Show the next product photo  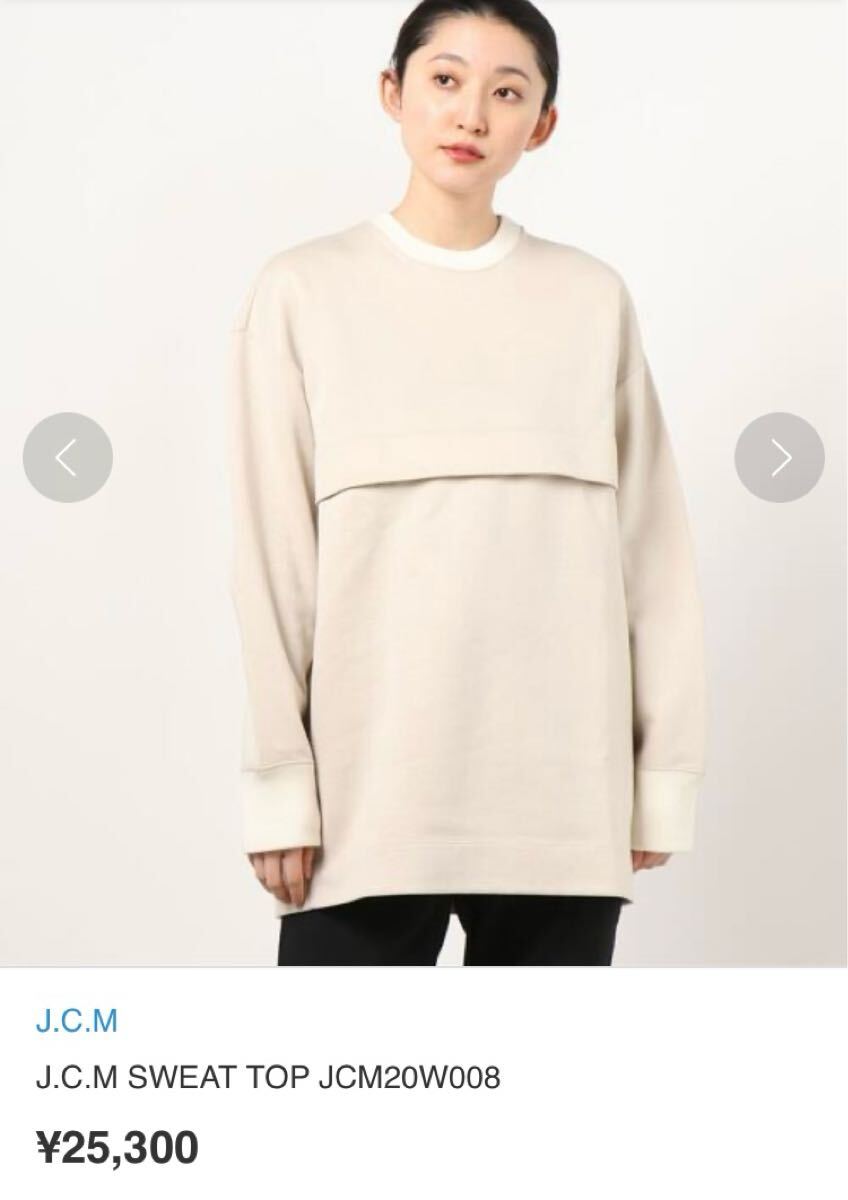(x=779, y=457)
